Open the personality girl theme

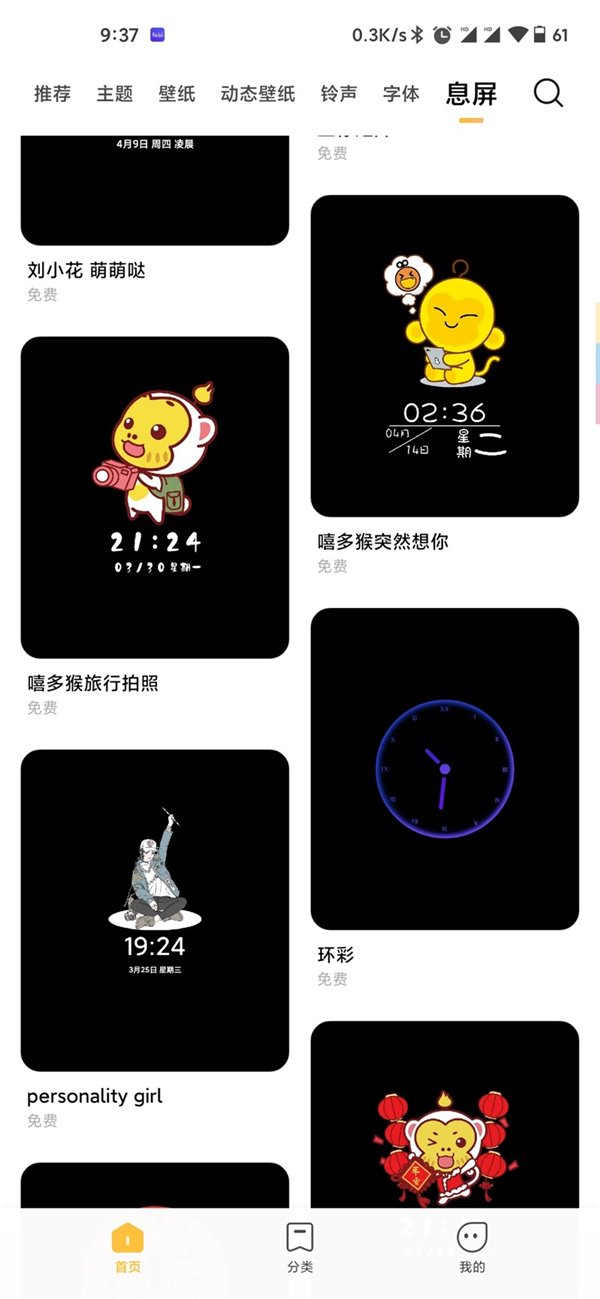[155, 910]
